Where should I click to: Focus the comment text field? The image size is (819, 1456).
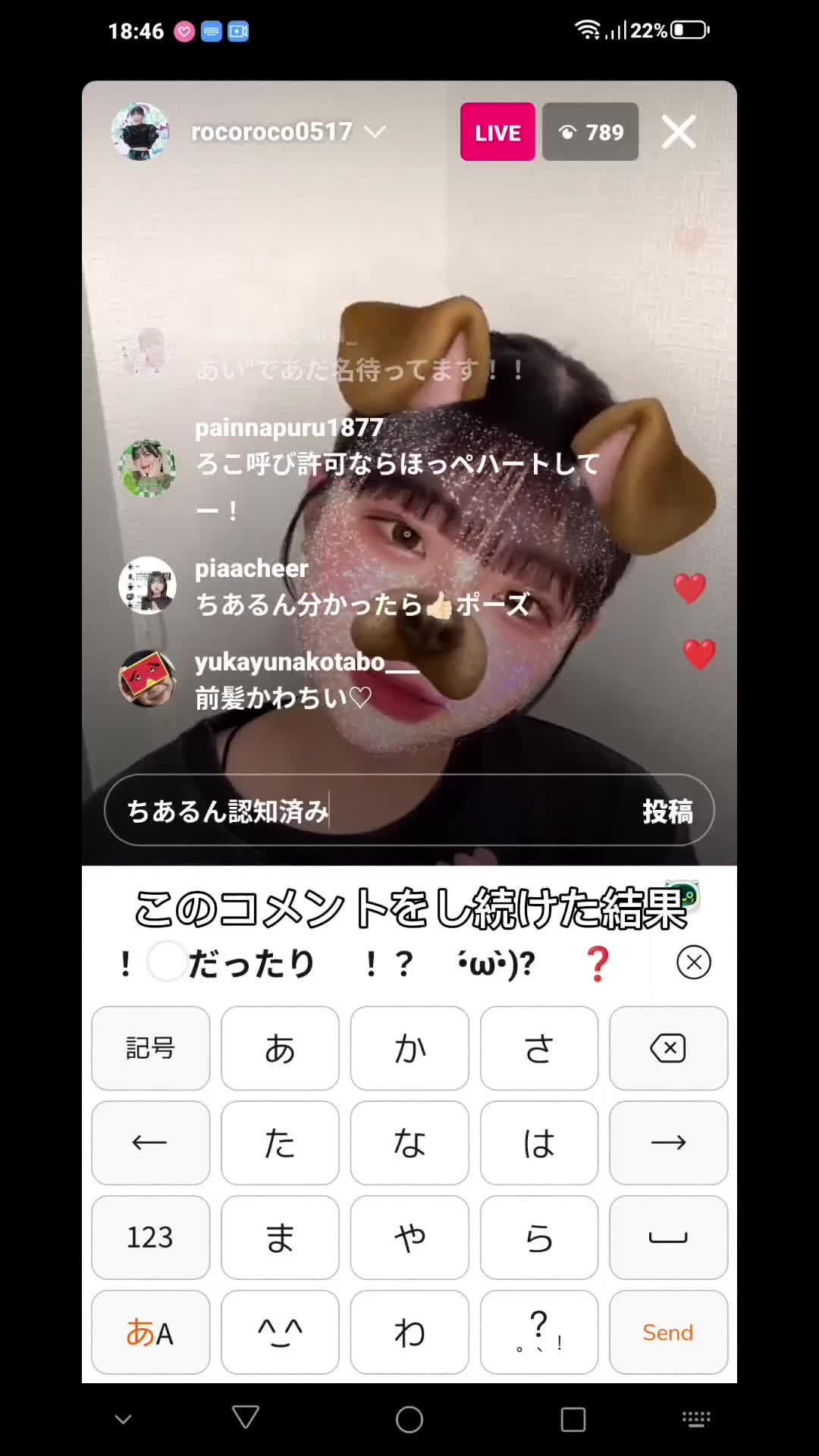(379, 811)
